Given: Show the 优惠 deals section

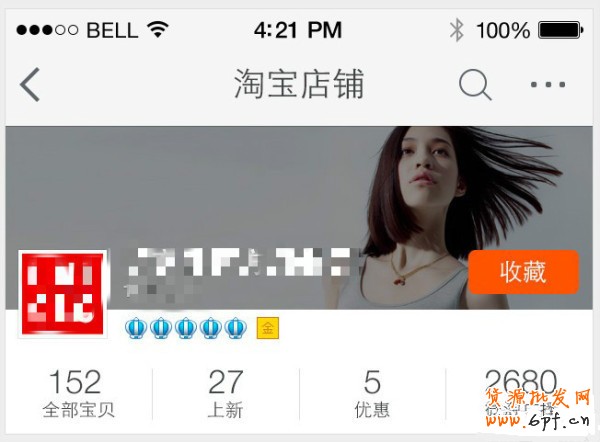Looking at the screenshot, I should click(x=372, y=394).
